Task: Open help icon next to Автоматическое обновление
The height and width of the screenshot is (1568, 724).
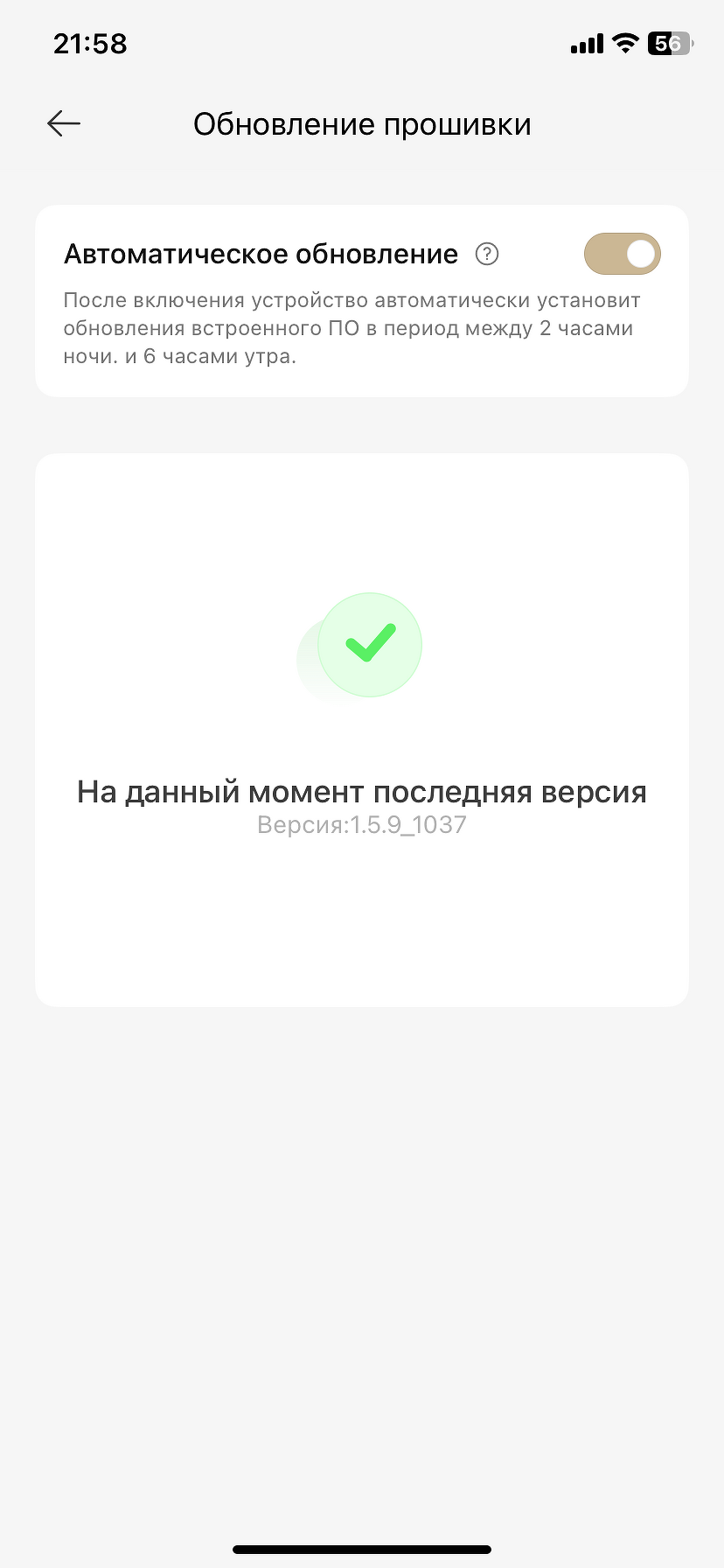Action: click(486, 255)
